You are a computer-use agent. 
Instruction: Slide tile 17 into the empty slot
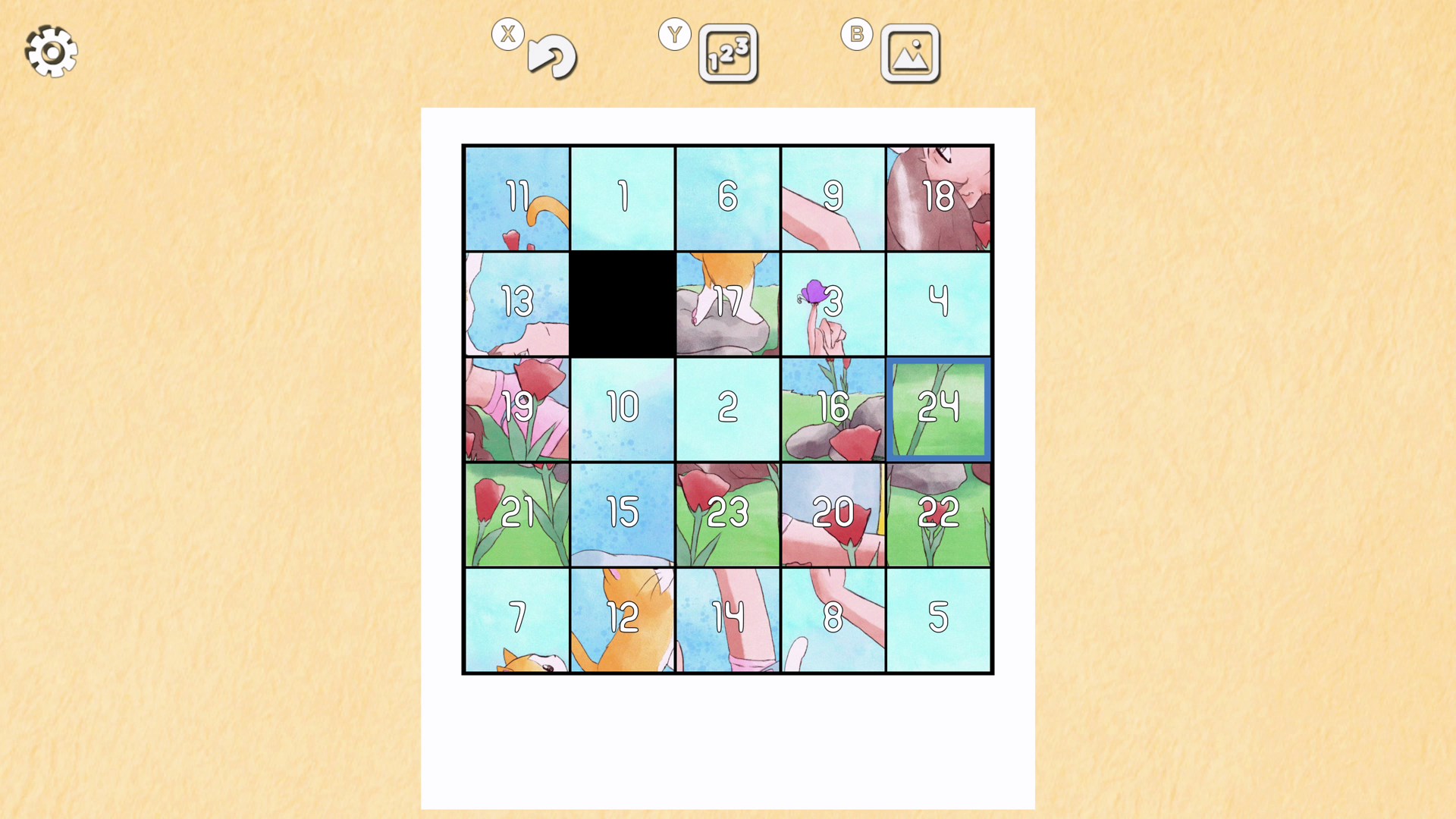point(728,304)
